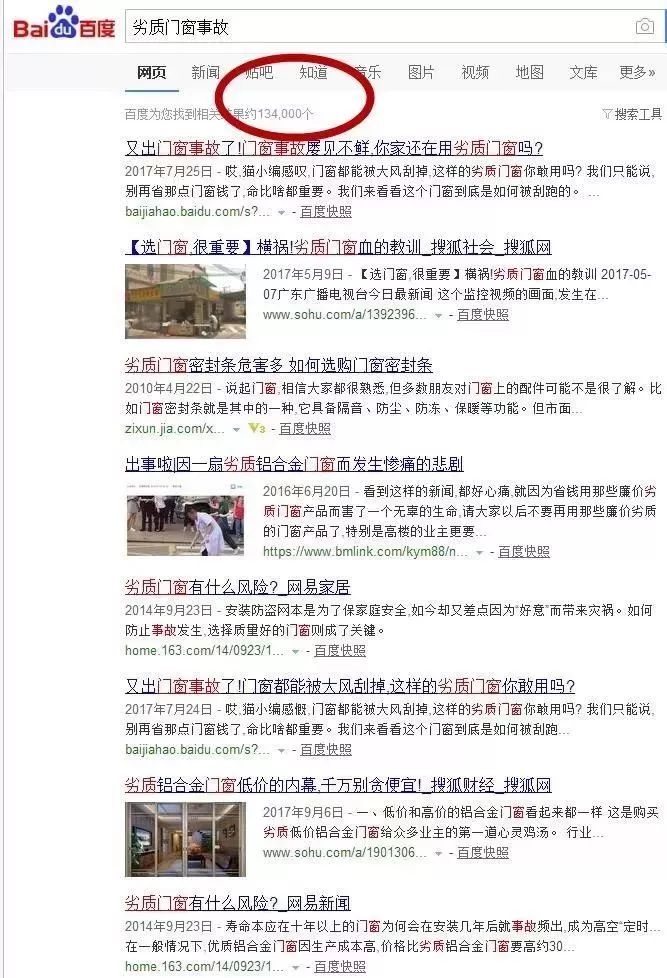
Task: Open result 又出门窗事故了!门窗事故屡见不鲜
Action: 334,148
